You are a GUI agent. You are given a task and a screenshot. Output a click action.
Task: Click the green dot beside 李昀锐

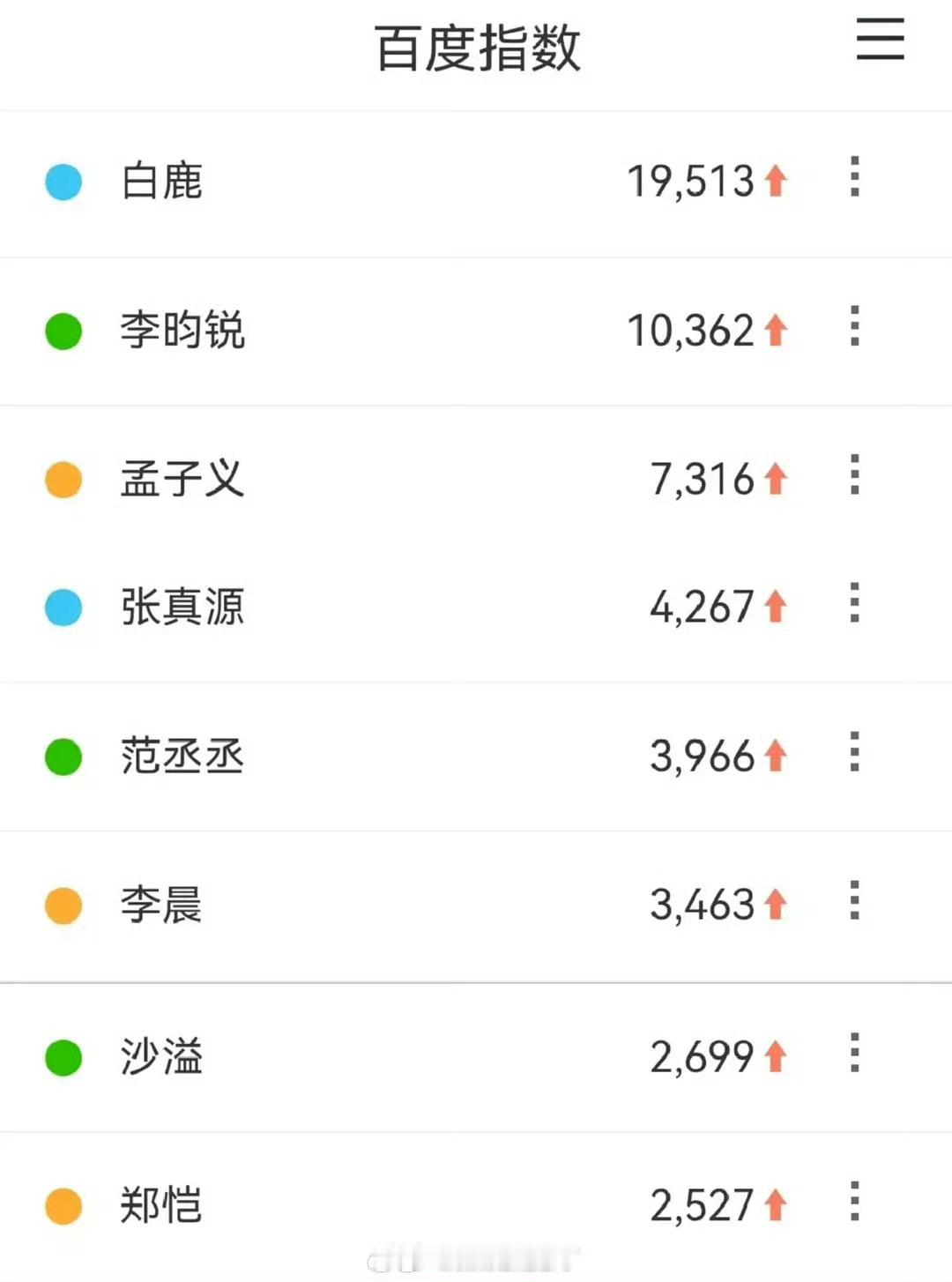pos(63,331)
